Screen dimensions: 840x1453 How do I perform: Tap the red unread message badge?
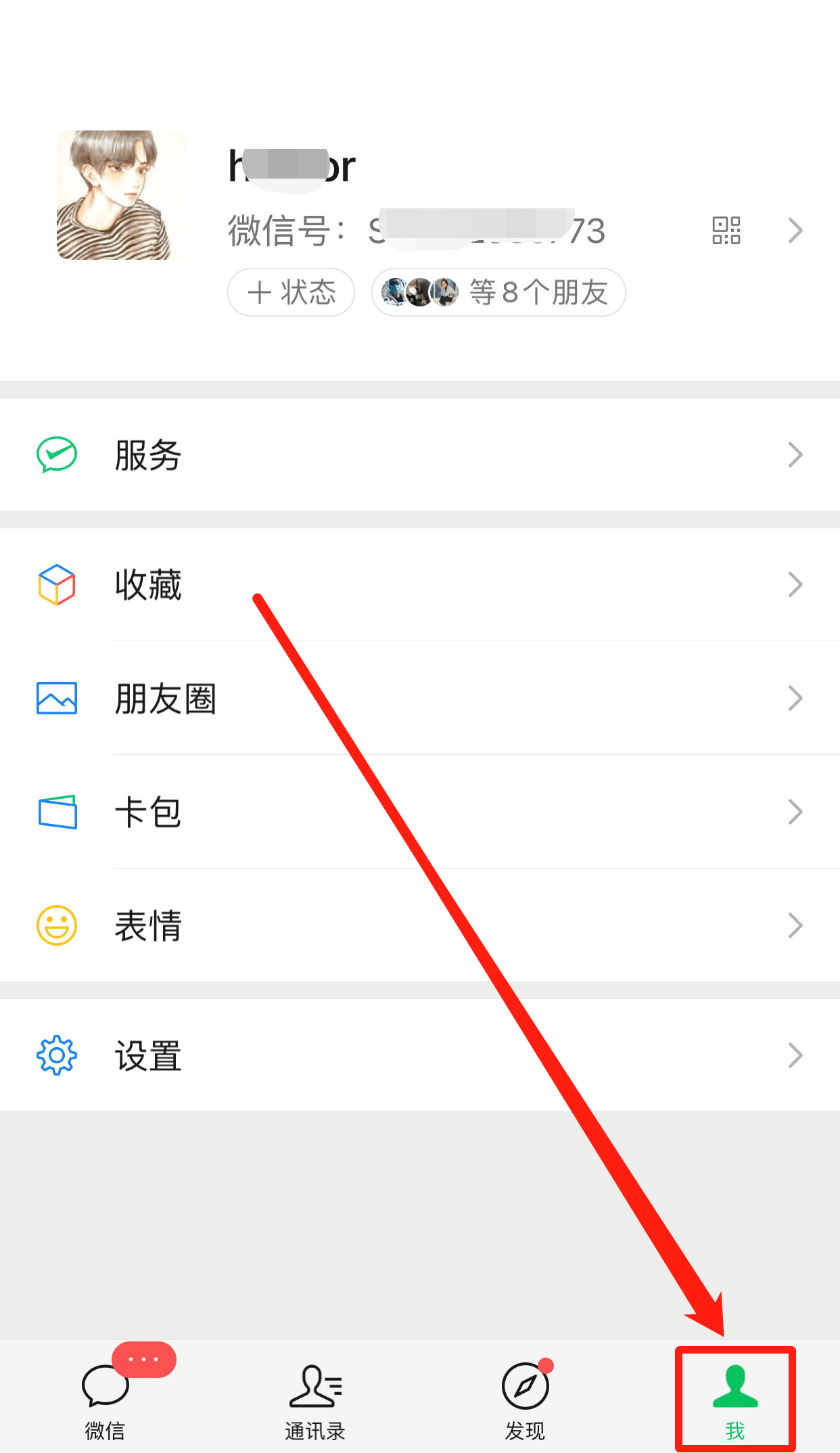click(x=143, y=1358)
